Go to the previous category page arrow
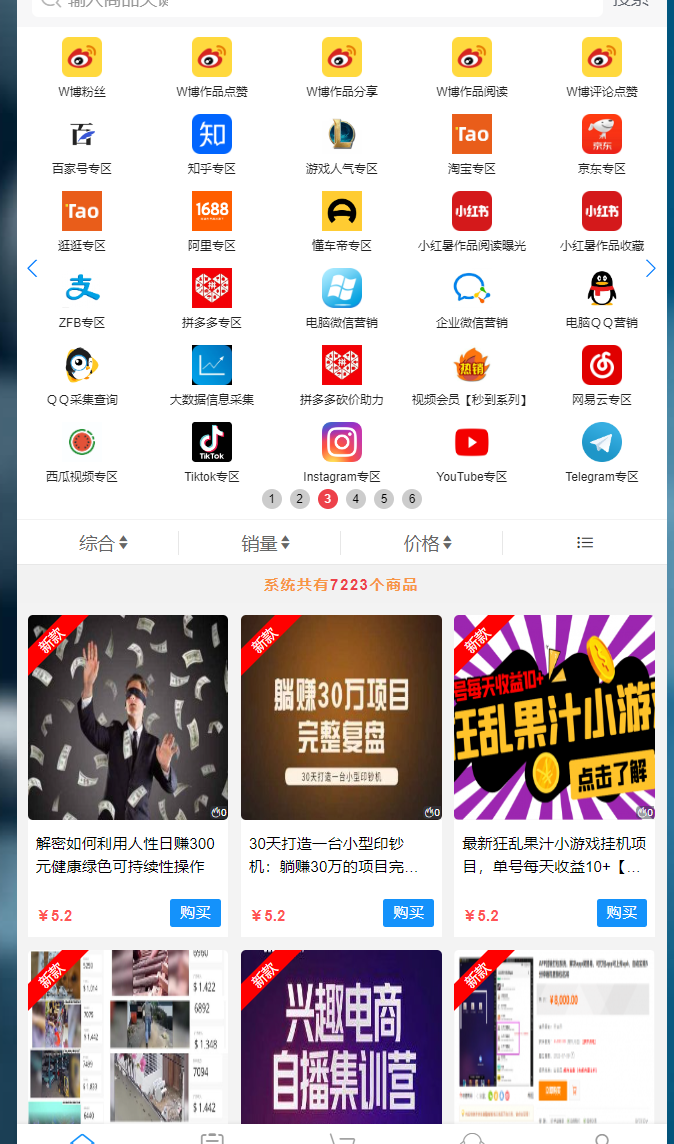This screenshot has height=1144, width=674. [x=32, y=268]
